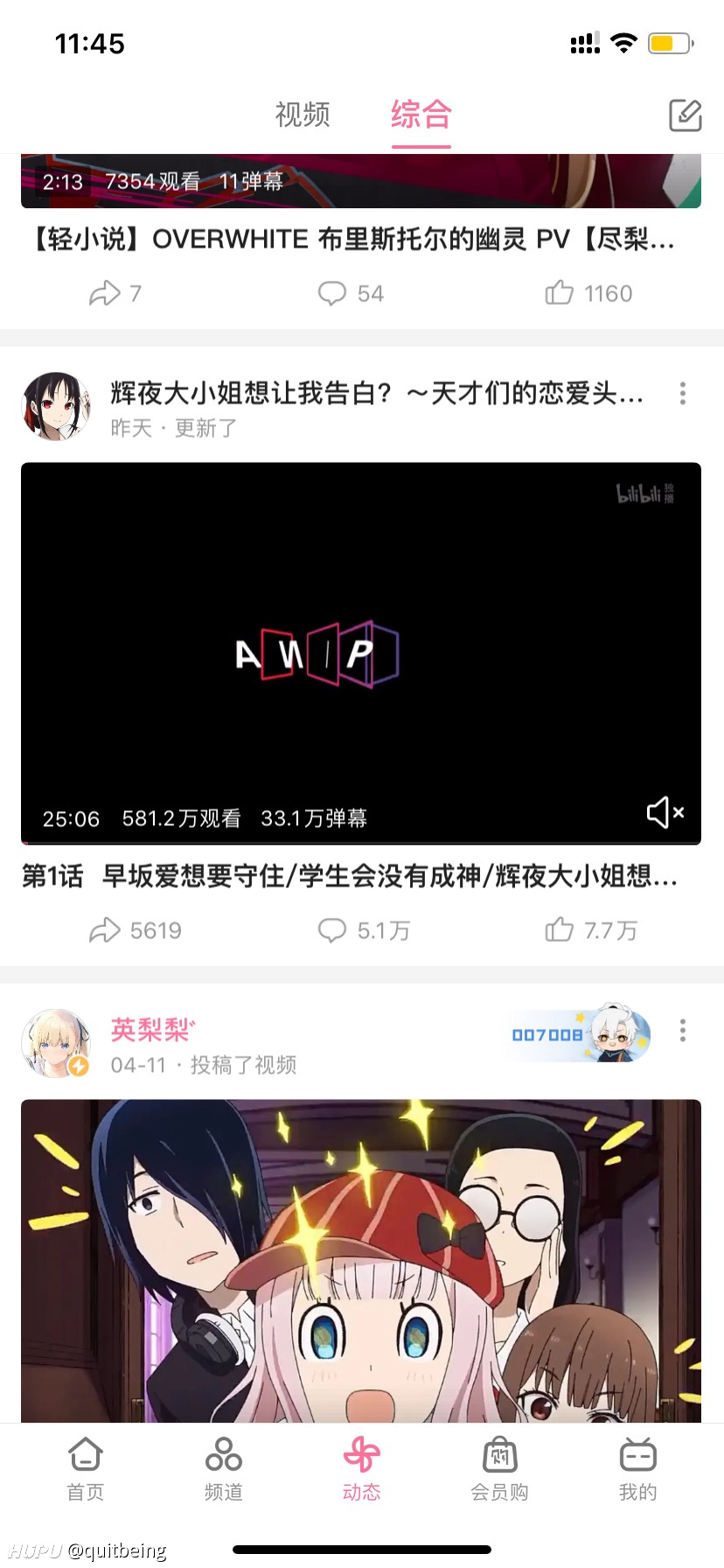Image resolution: width=724 pixels, height=1568 pixels.
Task: Switch to the 视频 tab
Action: coord(303,115)
